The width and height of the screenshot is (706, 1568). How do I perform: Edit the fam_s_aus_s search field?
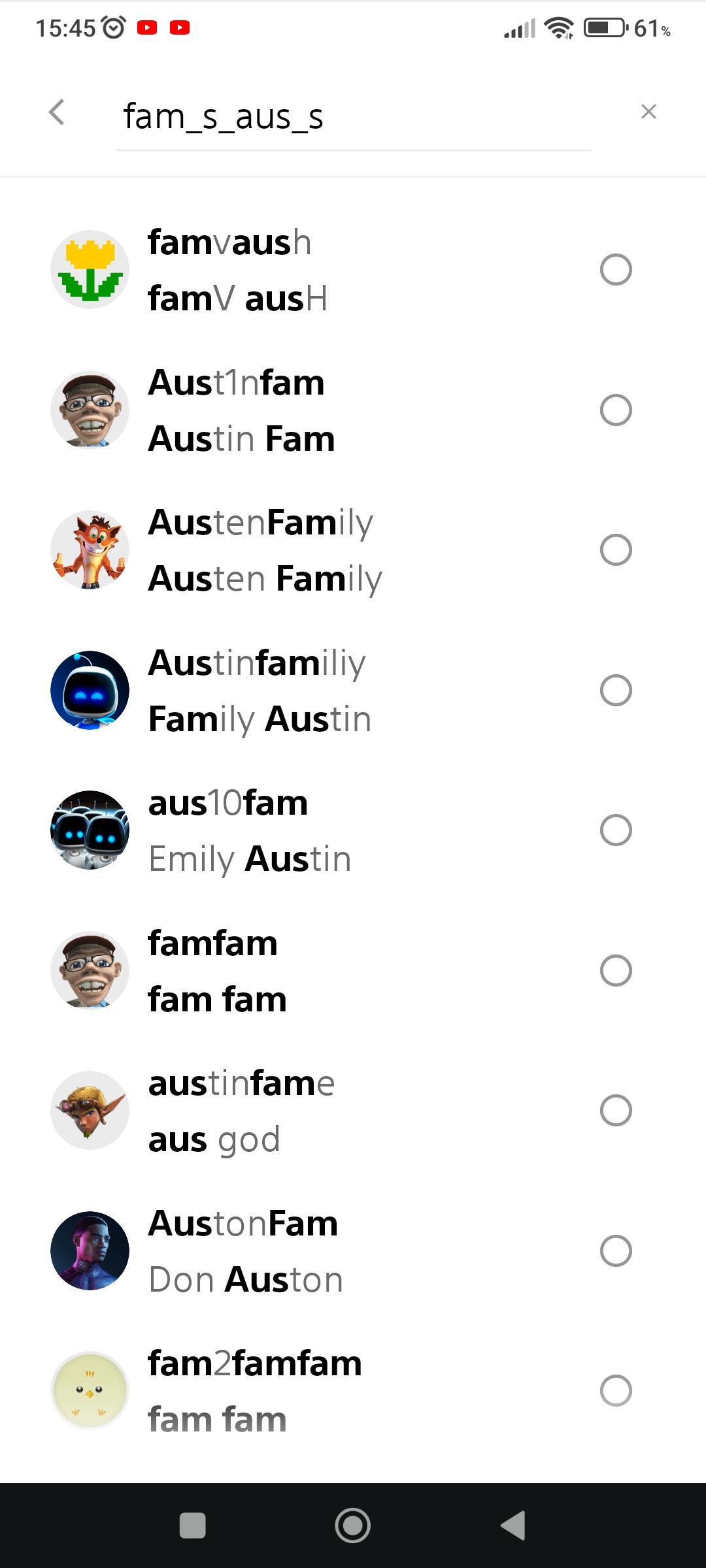(x=354, y=118)
